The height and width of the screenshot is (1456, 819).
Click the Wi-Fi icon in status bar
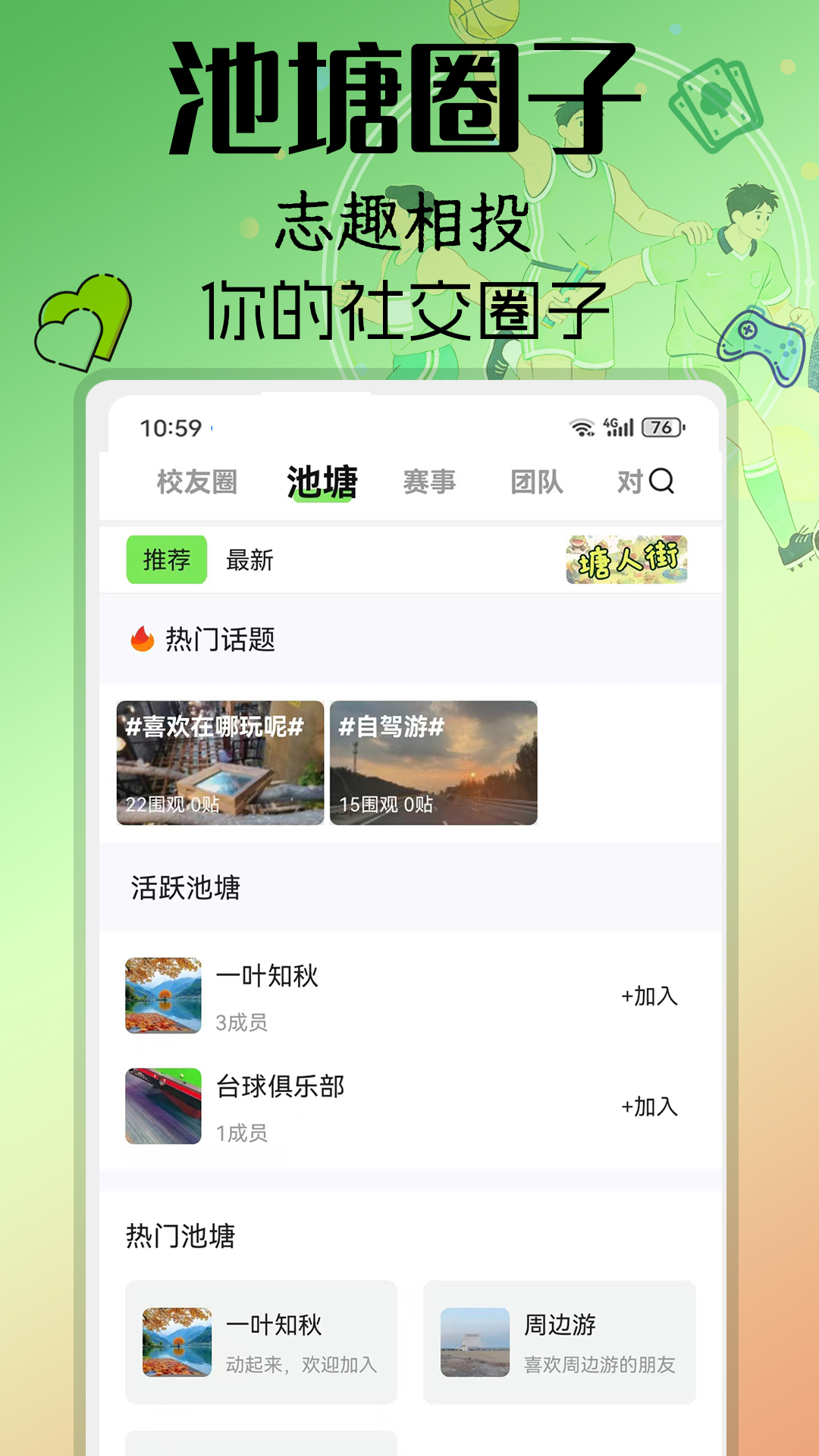(580, 427)
